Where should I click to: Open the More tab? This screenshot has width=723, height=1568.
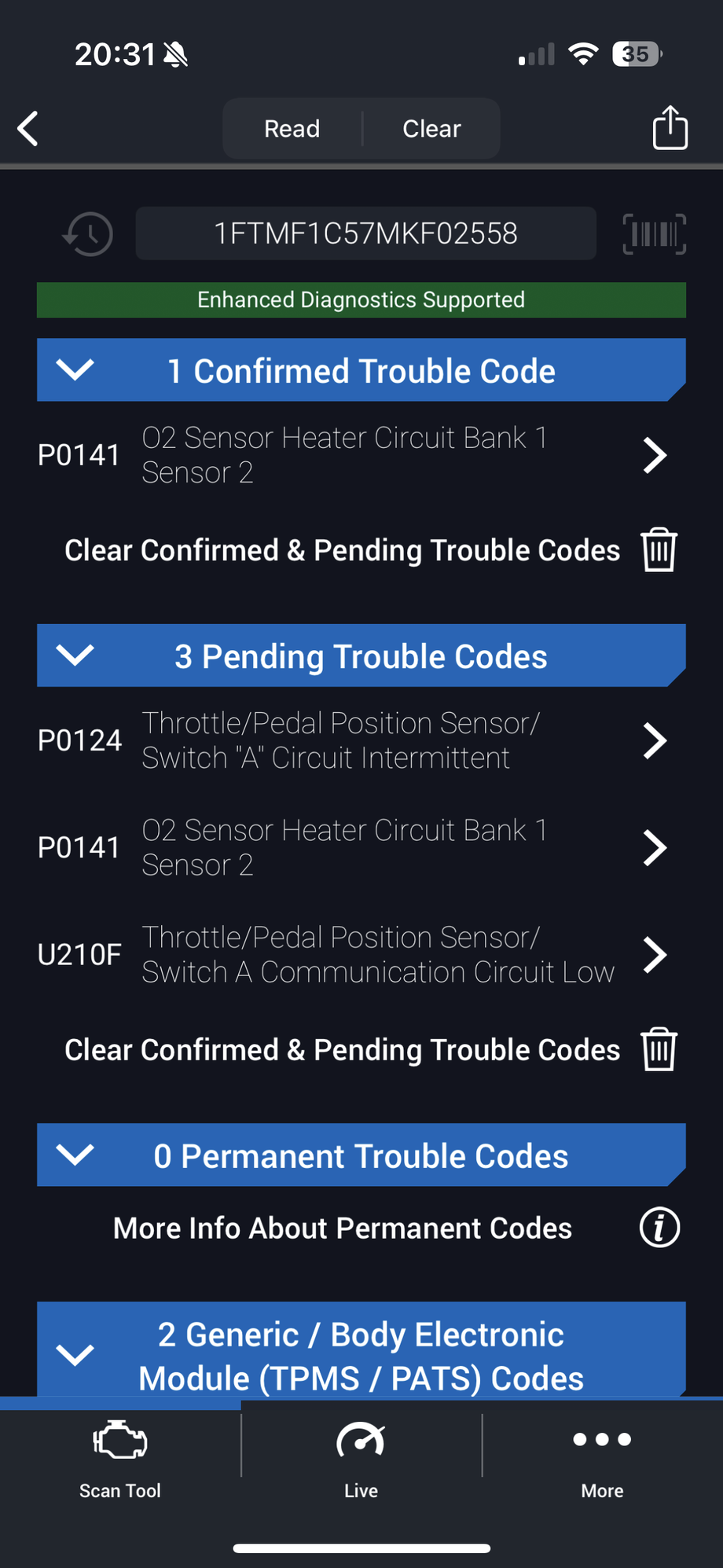click(x=602, y=1459)
